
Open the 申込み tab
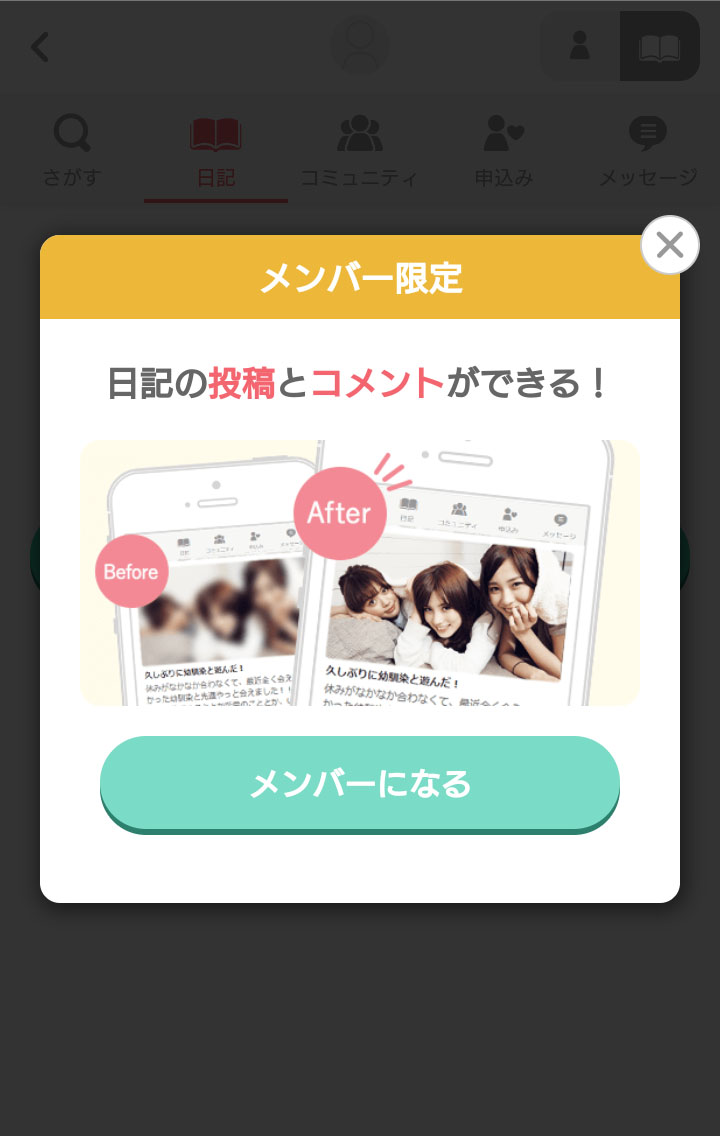(x=504, y=152)
